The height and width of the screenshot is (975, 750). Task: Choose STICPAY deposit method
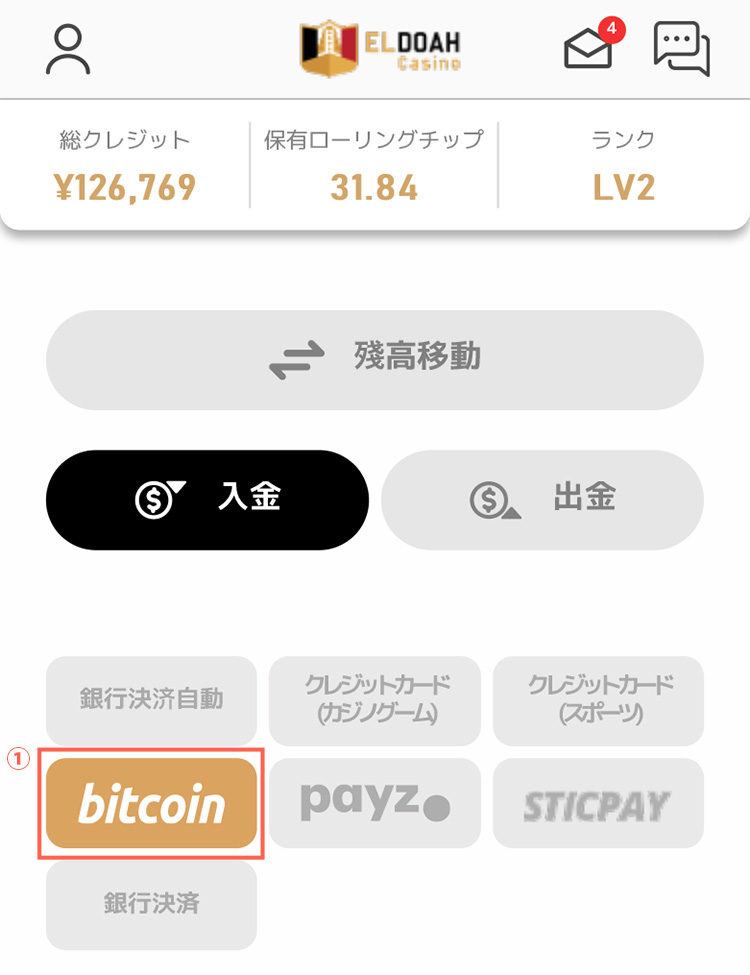point(598,804)
